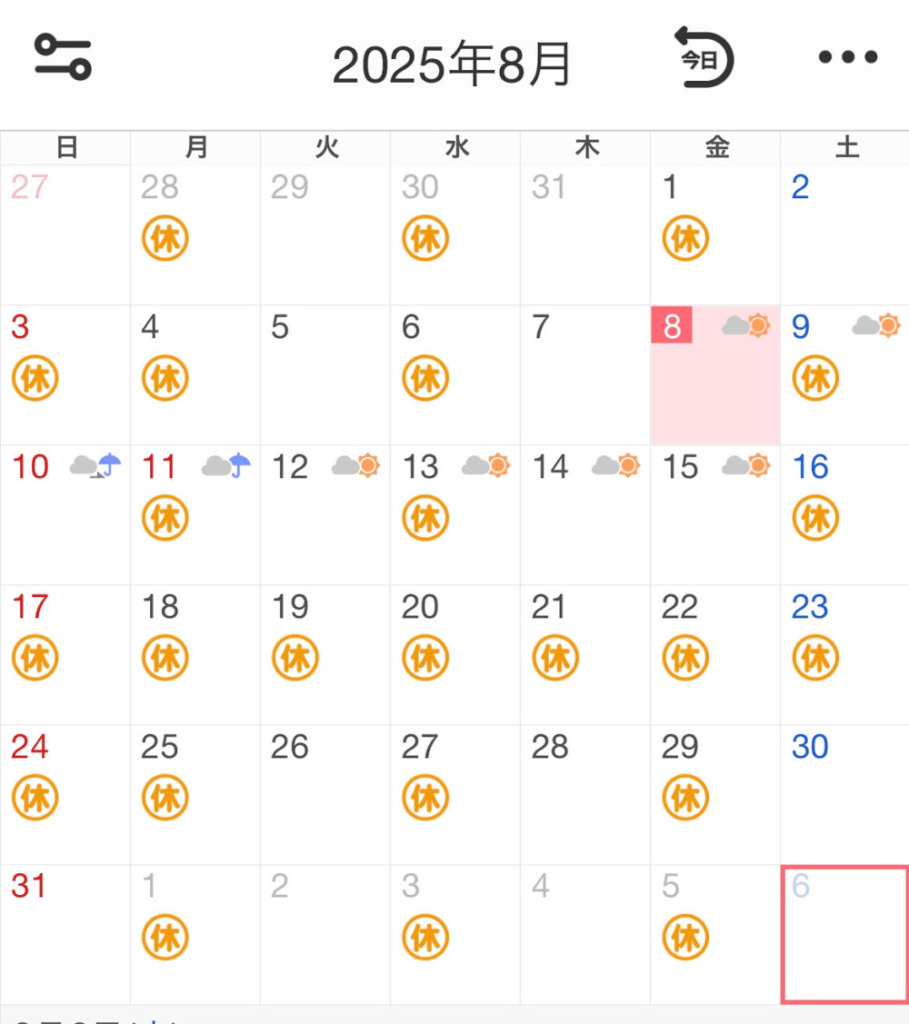This screenshot has width=909, height=1024.
Task: Select July 27 from previous month
Action: pyautogui.click(x=65, y=235)
